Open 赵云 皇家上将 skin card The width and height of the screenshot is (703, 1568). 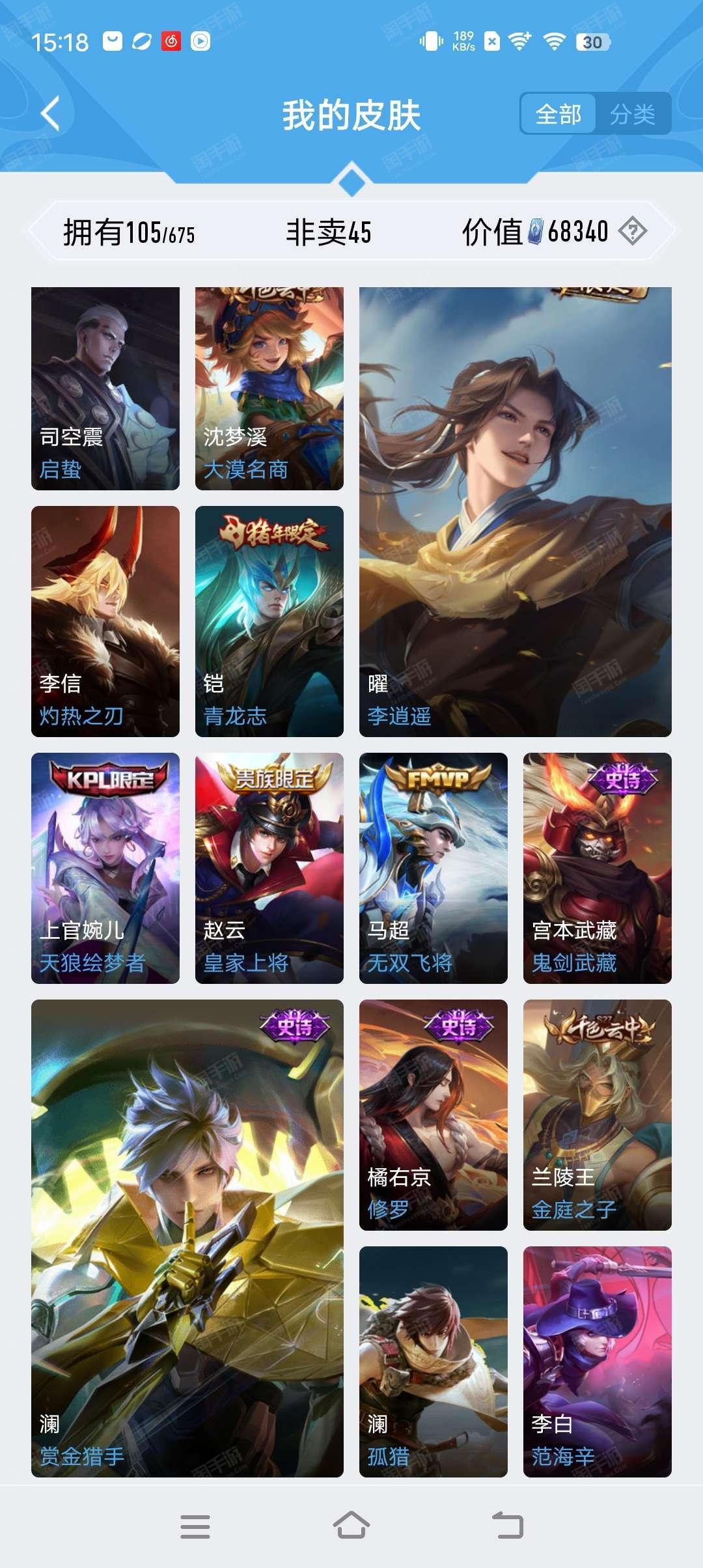[x=269, y=868]
